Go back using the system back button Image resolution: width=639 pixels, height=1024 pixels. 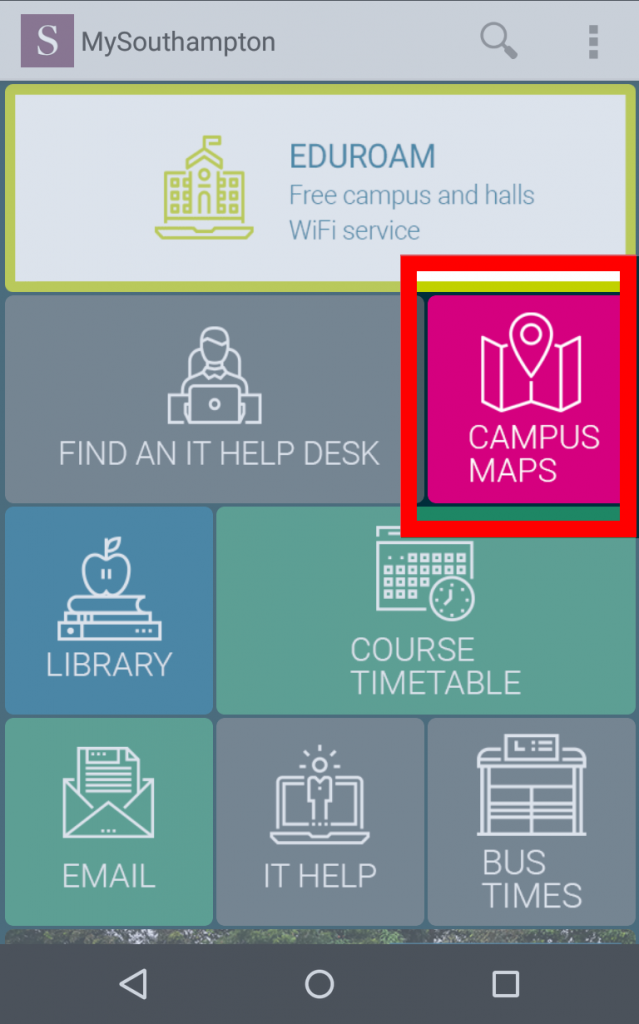point(133,984)
